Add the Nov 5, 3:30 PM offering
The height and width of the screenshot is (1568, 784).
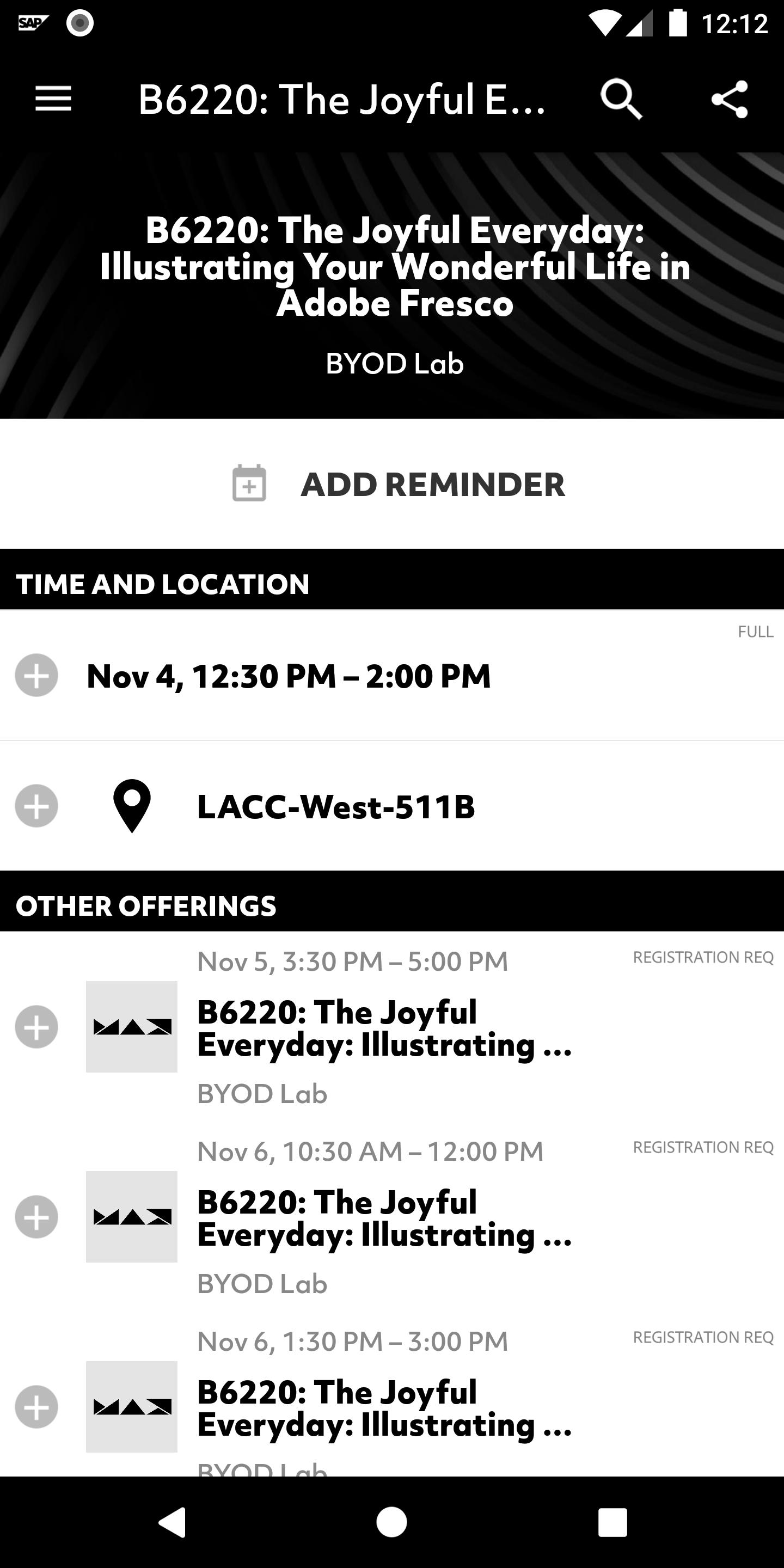tap(36, 1027)
